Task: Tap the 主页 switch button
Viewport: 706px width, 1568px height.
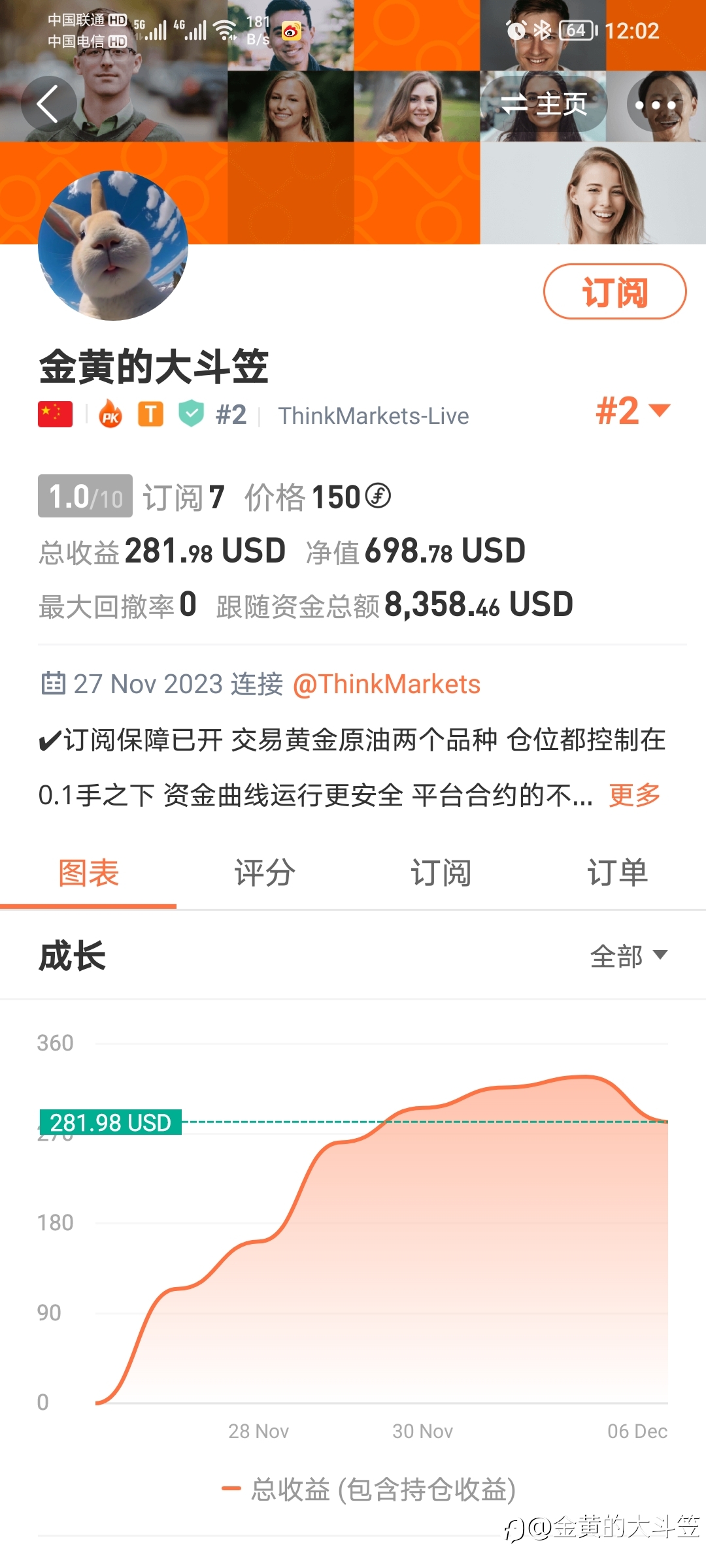Action: tap(544, 103)
